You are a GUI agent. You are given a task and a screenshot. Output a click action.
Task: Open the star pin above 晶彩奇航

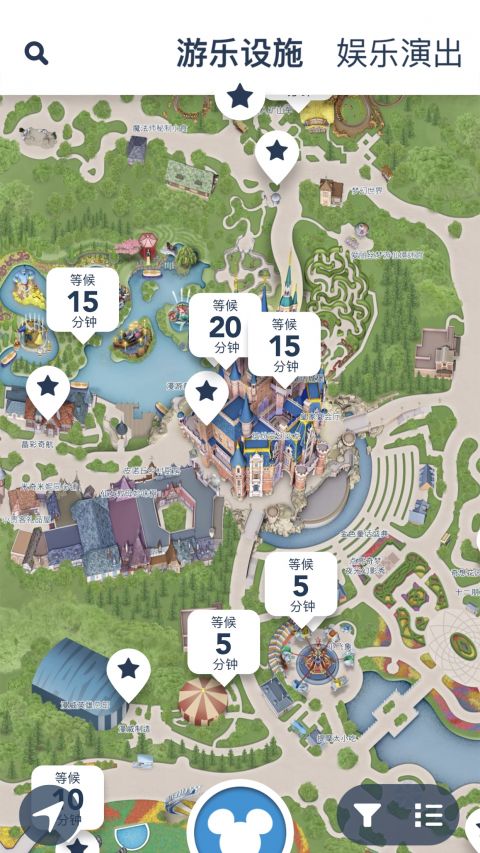point(48,392)
